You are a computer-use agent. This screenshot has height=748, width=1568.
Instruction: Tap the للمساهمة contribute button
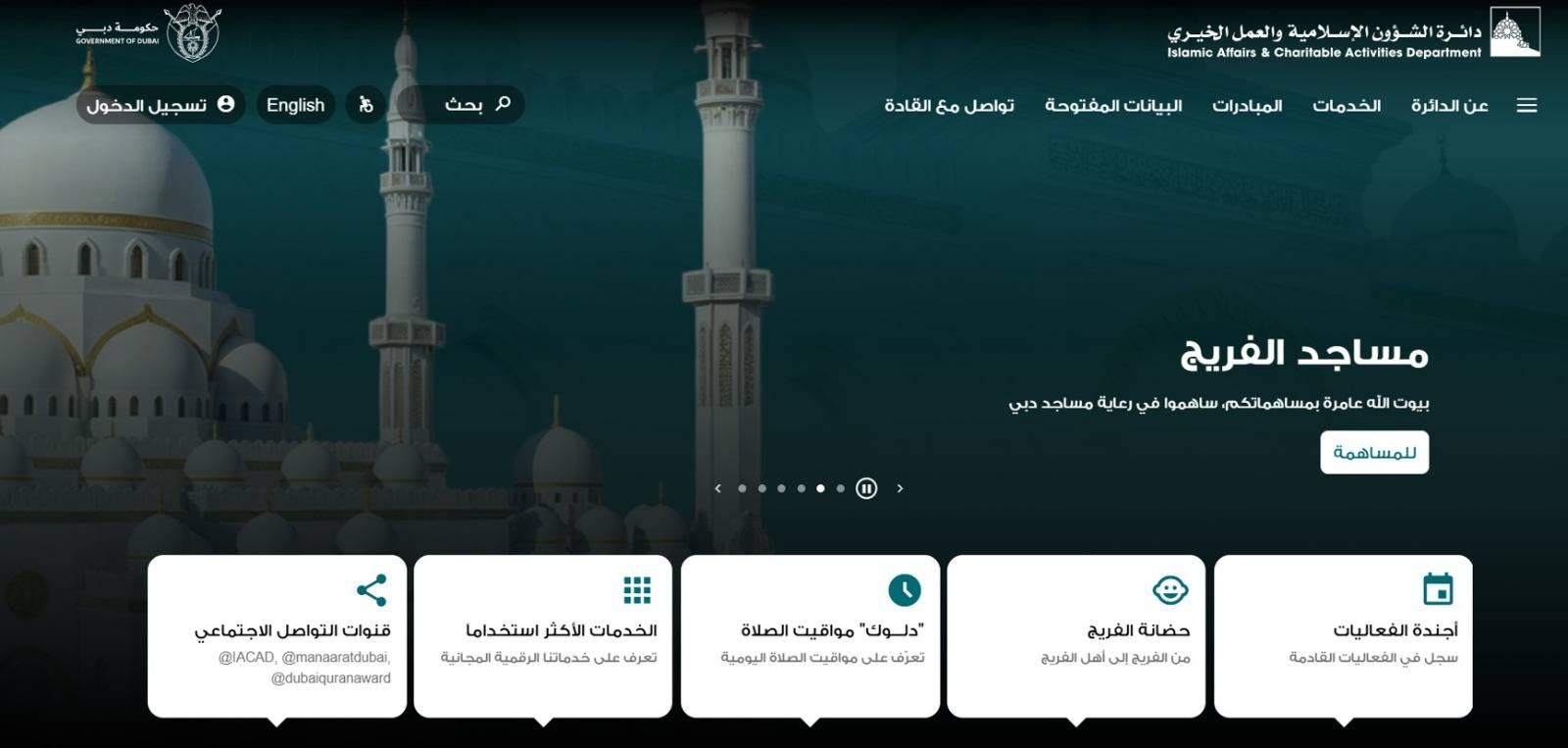coord(1374,452)
